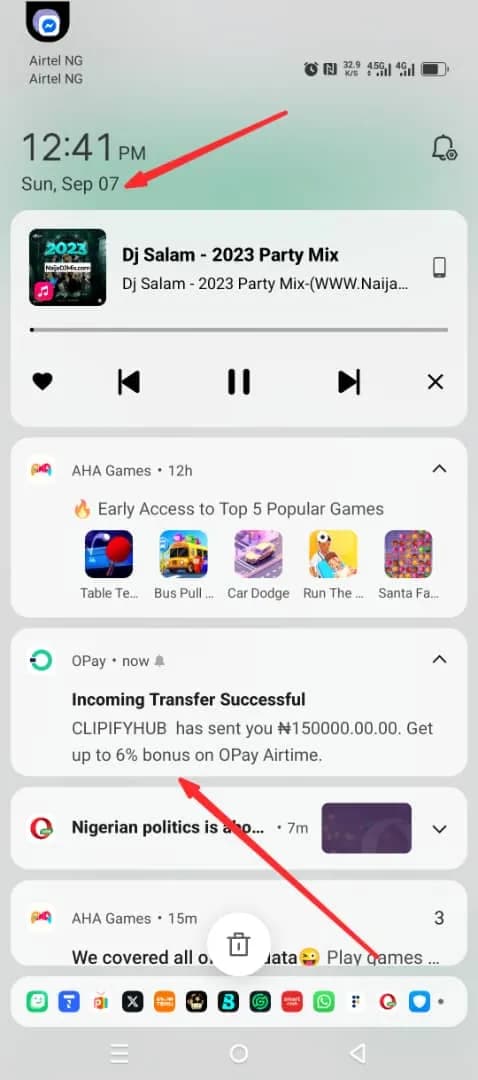The height and width of the screenshot is (1080, 478).
Task: Like the Dj Salam party mix
Action: pyautogui.click(x=43, y=381)
